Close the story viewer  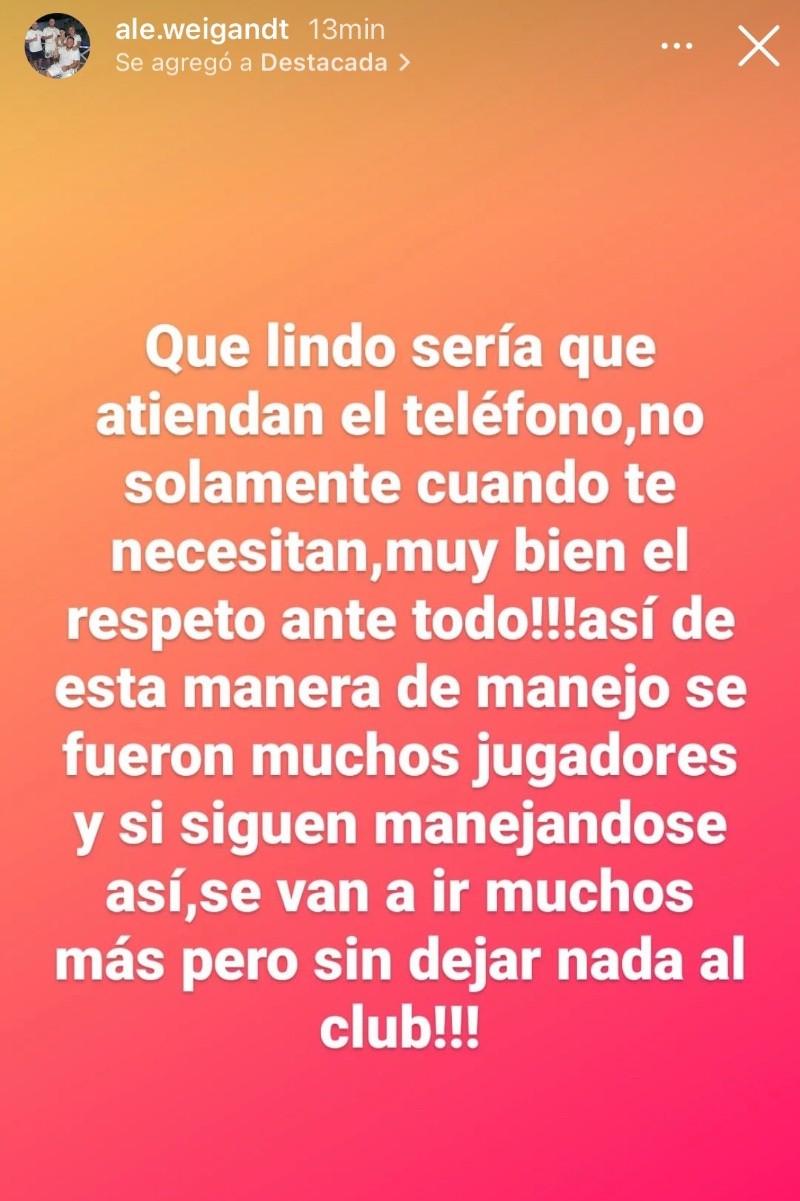pos(759,46)
